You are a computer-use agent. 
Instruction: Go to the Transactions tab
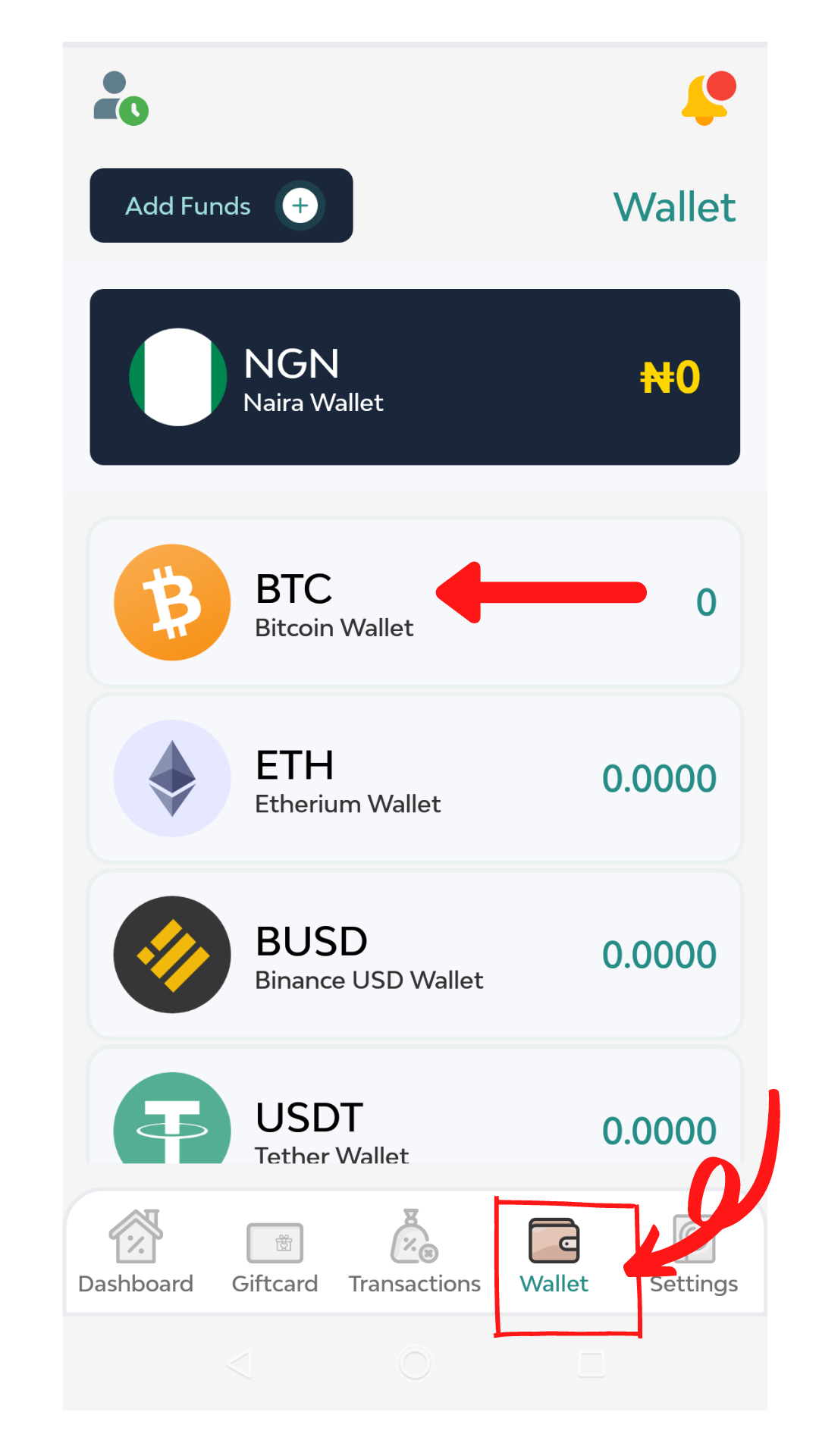414,1252
